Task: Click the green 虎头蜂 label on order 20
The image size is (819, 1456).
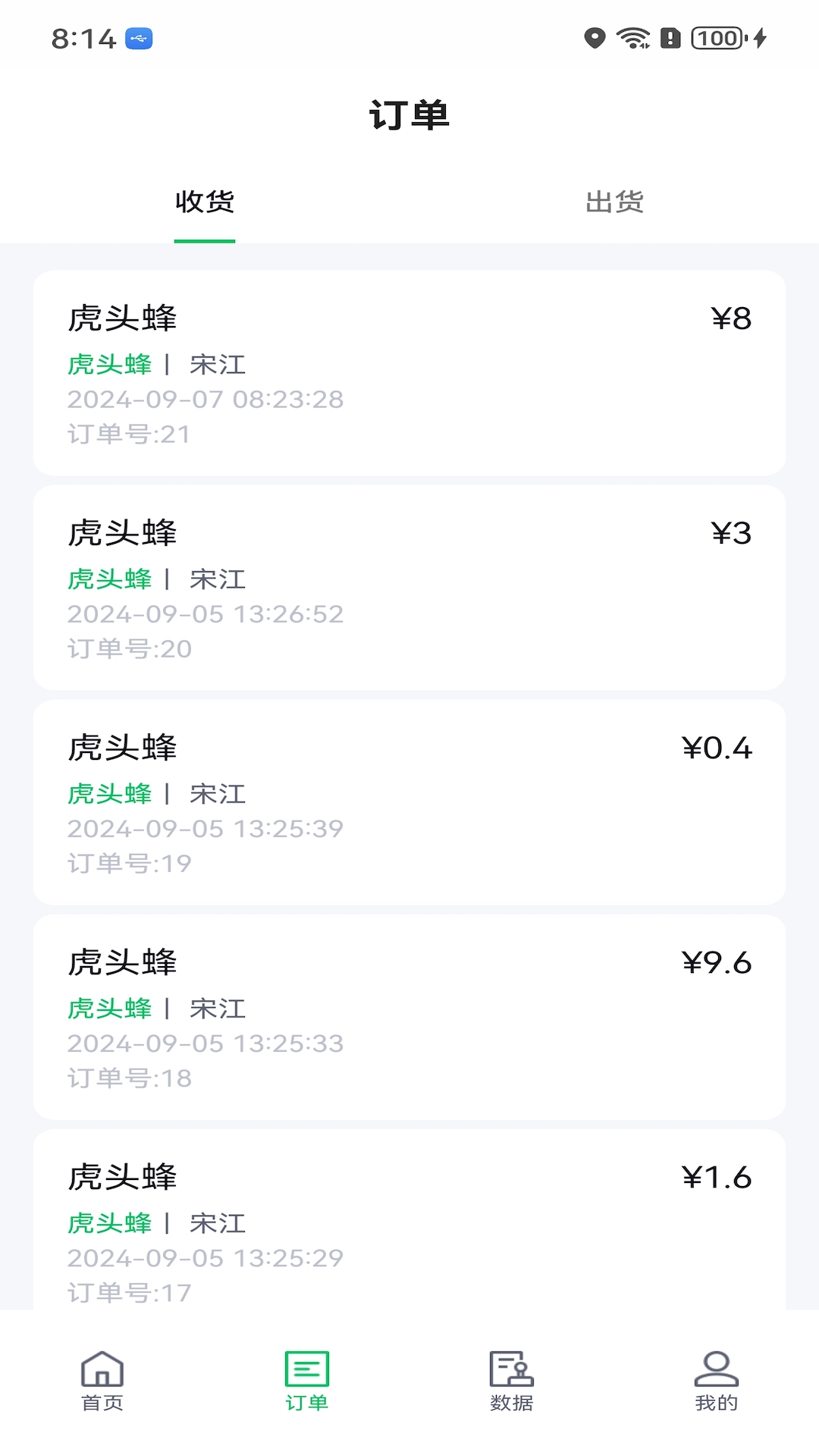Action: click(x=109, y=579)
